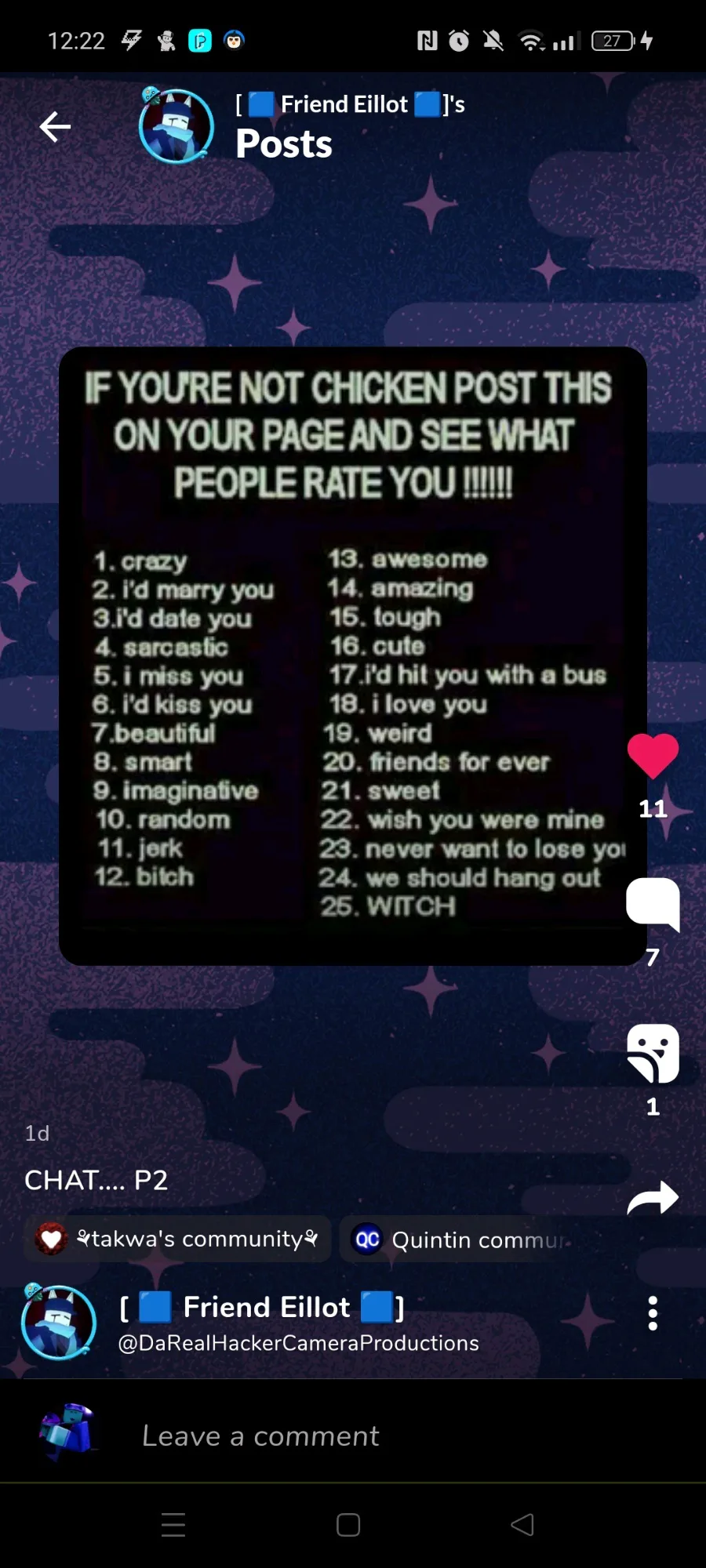Open the system recent apps menu
The height and width of the screenshot is (1568, 706).
pyautogui.click(x=173, y=1525)
